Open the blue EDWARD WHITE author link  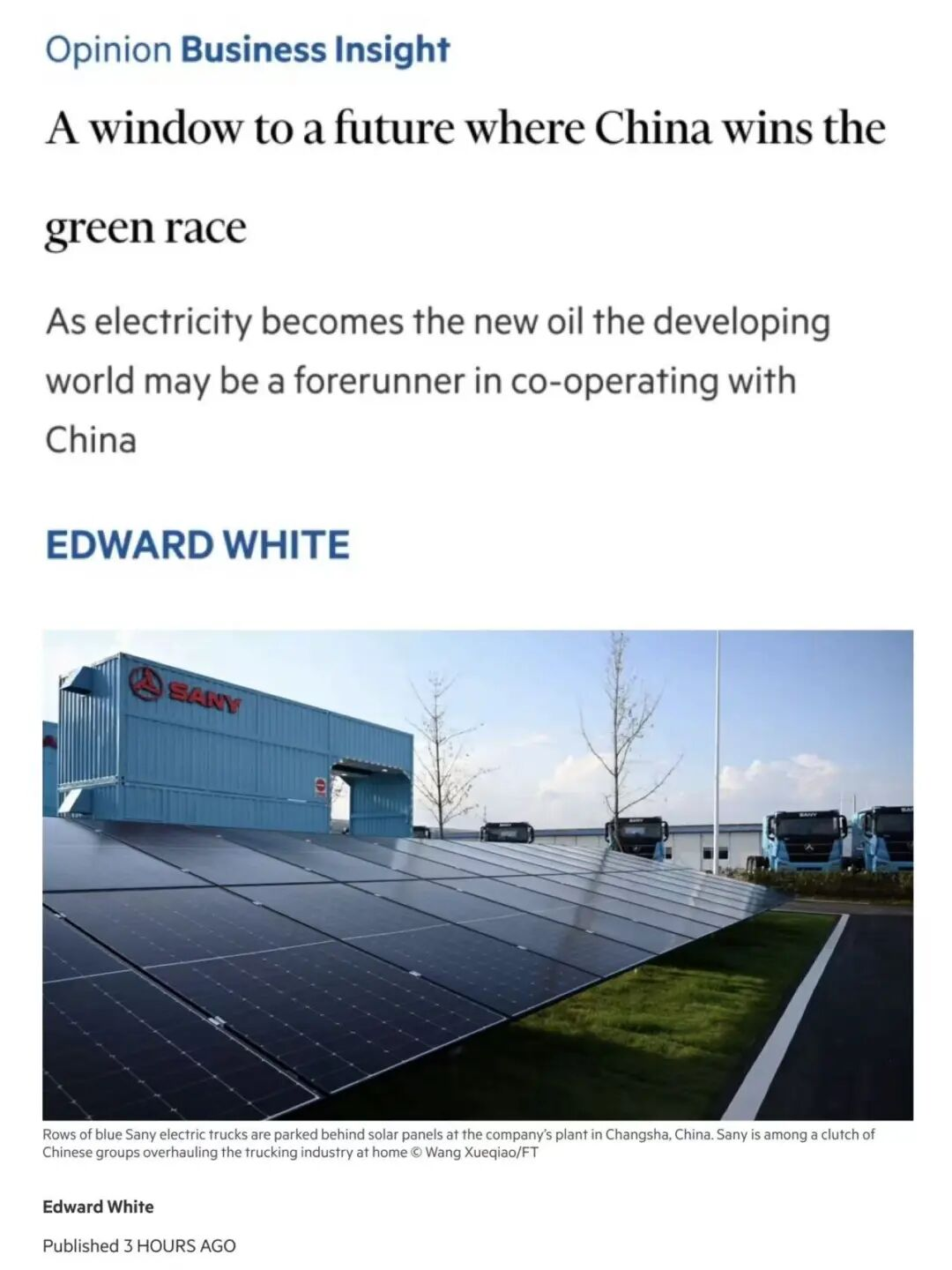[x=197, y=545]
